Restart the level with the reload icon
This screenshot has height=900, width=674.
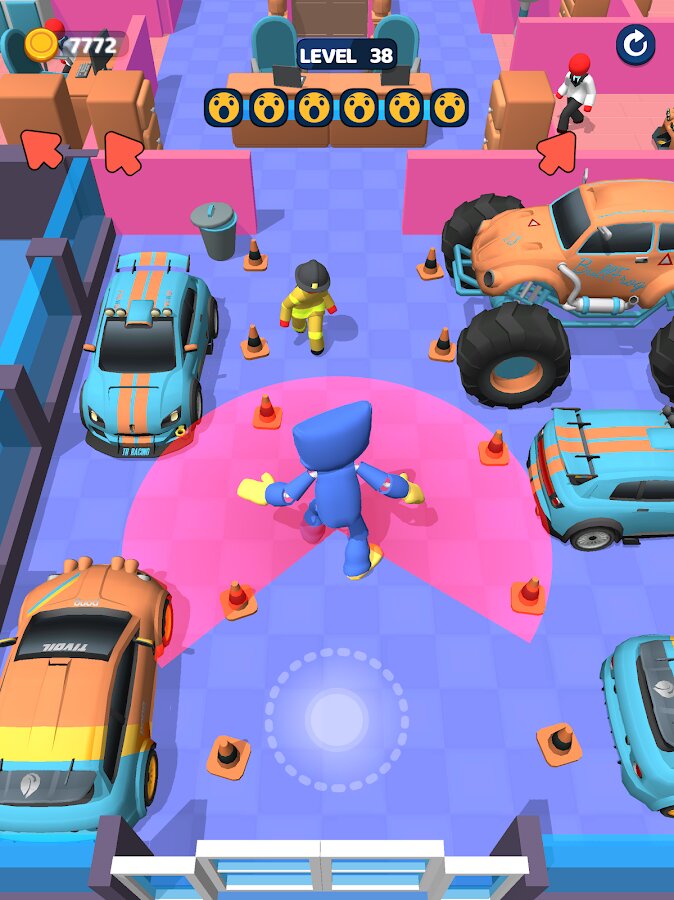click(x=635, y=43)
